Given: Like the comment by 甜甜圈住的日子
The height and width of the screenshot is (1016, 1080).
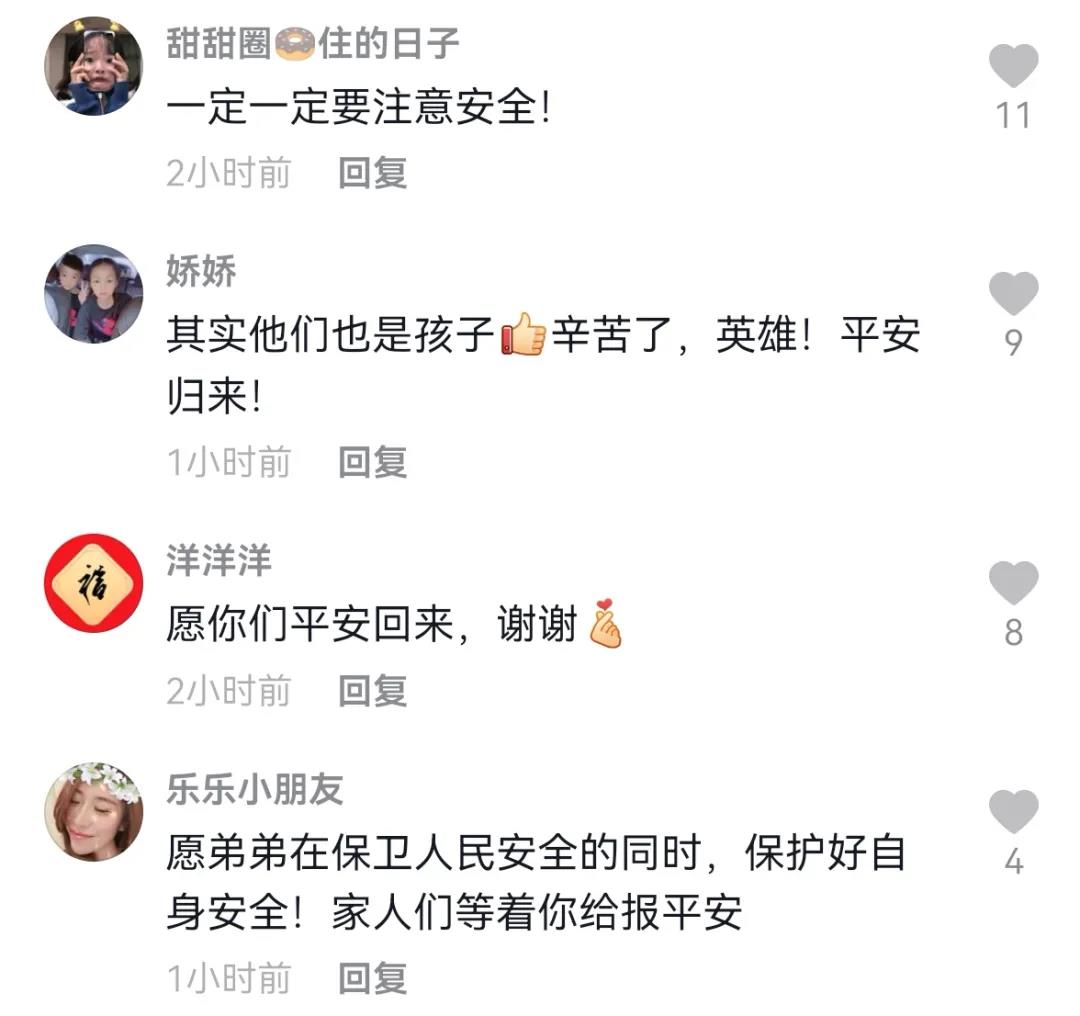Looking at the screenshot, I should point(1013,66).
